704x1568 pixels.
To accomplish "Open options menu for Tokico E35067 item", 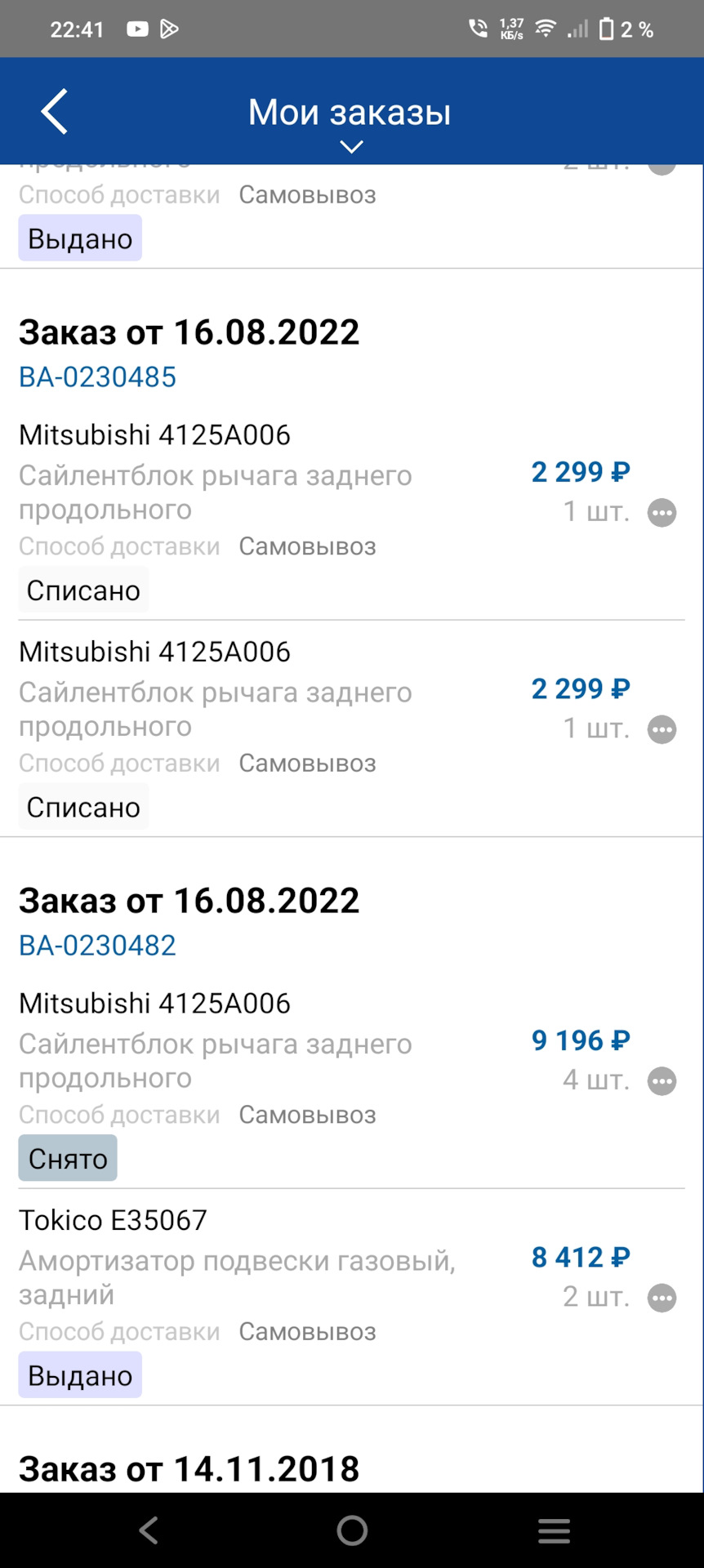I will 662,1298.
